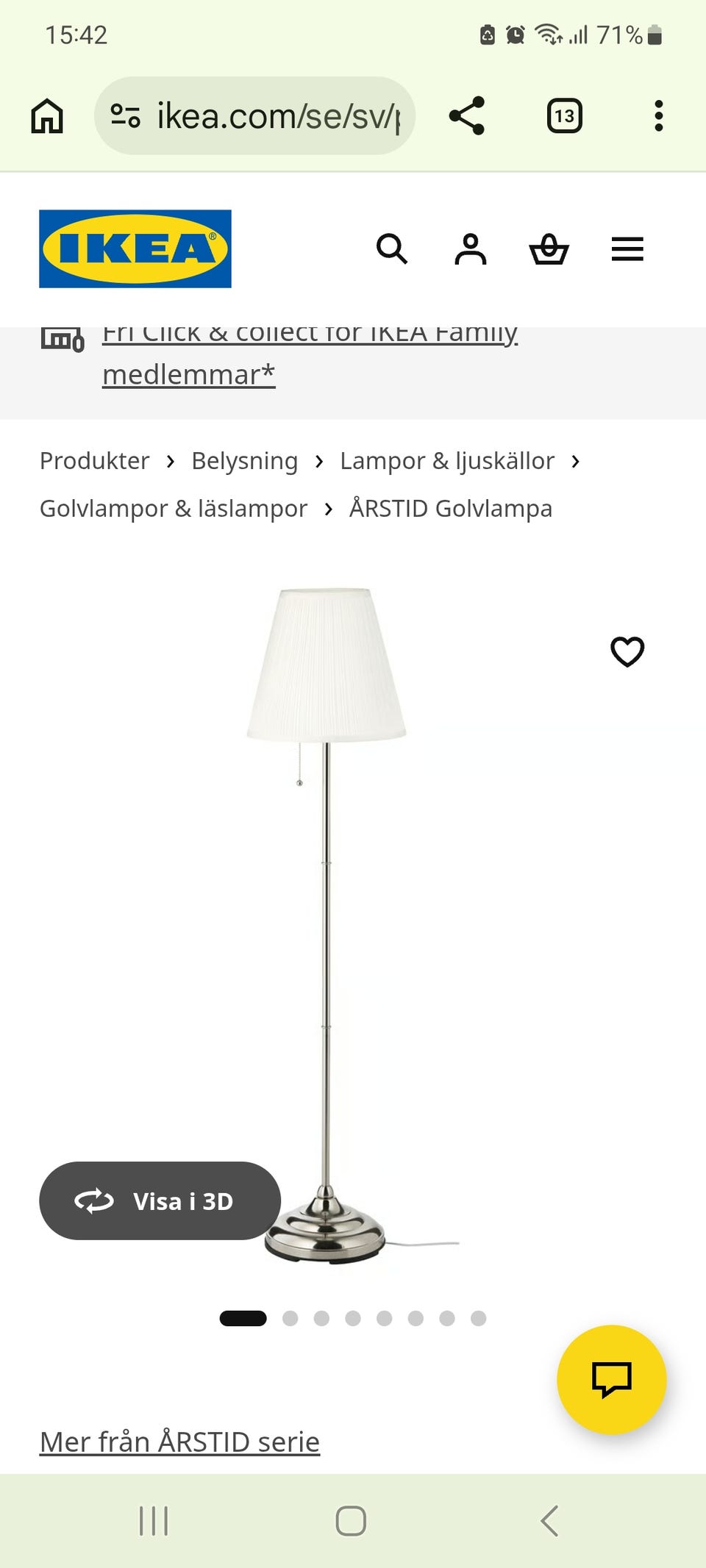Click the IKEA logo

click(x=134, y=248)
